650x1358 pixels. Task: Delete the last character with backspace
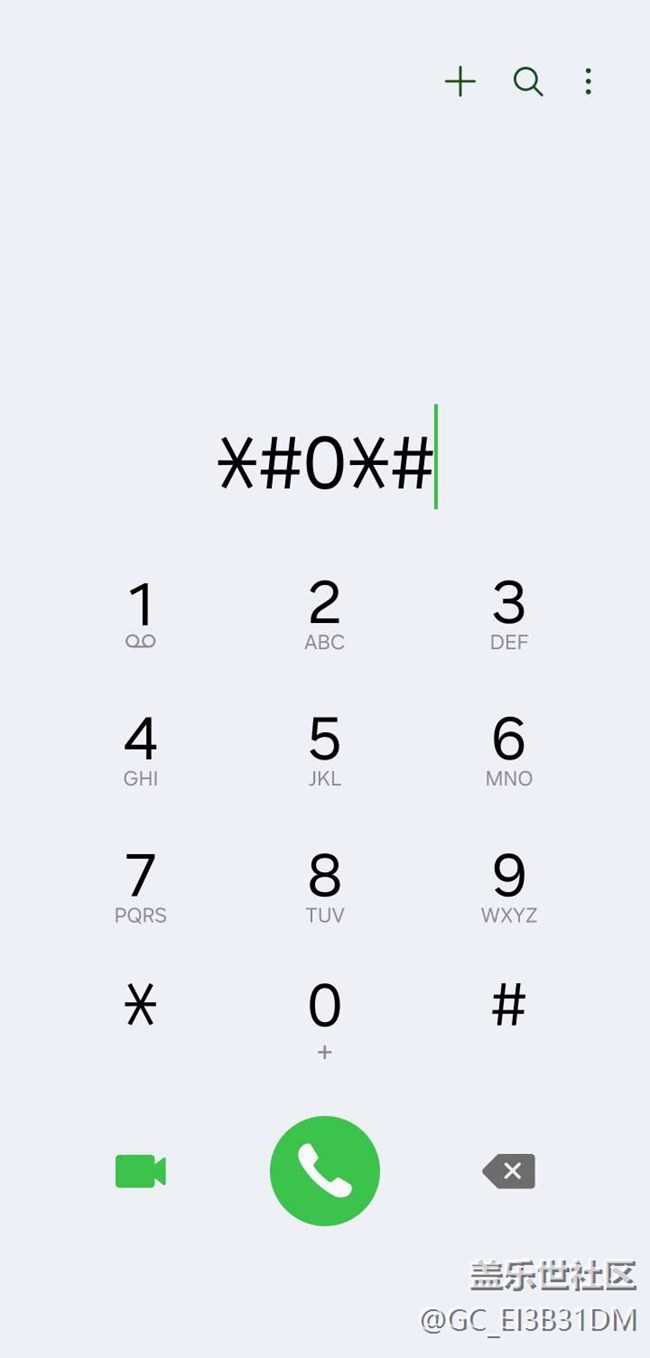(509, 1171)
